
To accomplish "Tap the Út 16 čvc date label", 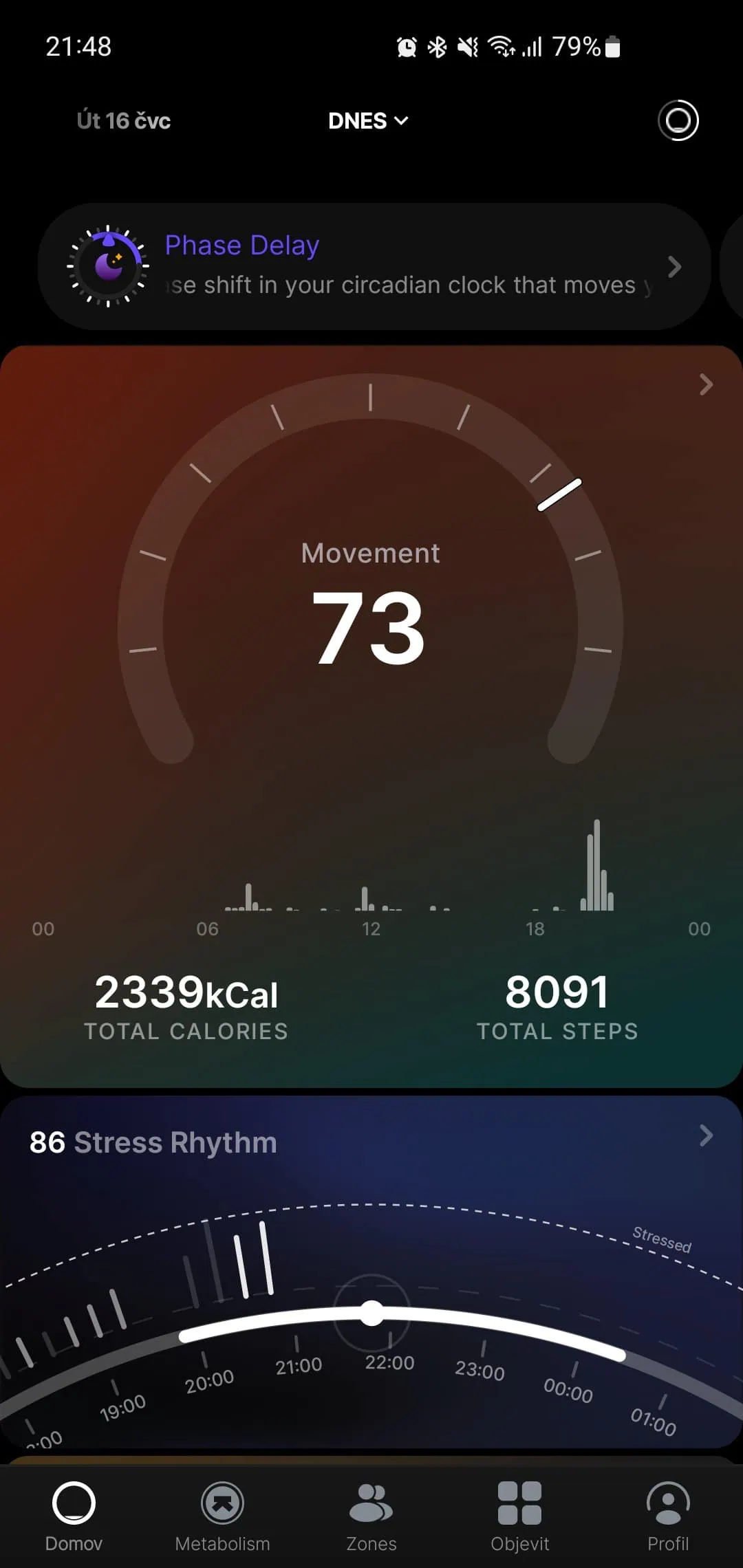I will click(124, 121).
